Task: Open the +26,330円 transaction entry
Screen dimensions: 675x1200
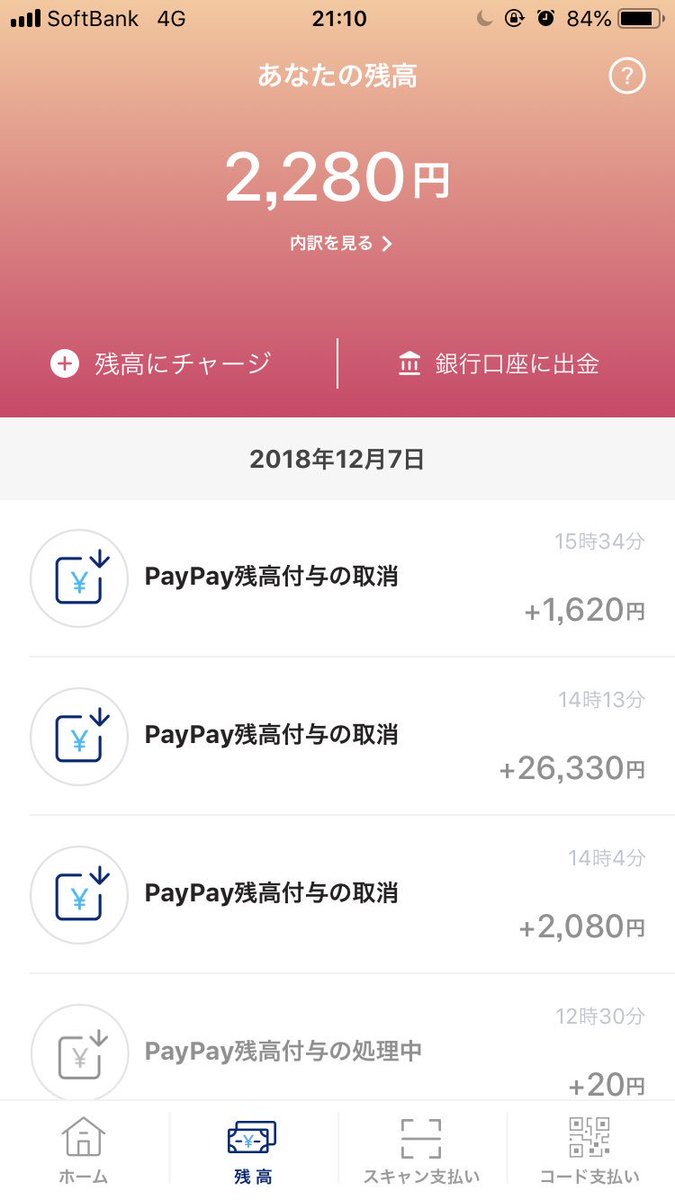Action: pos(337,736)
